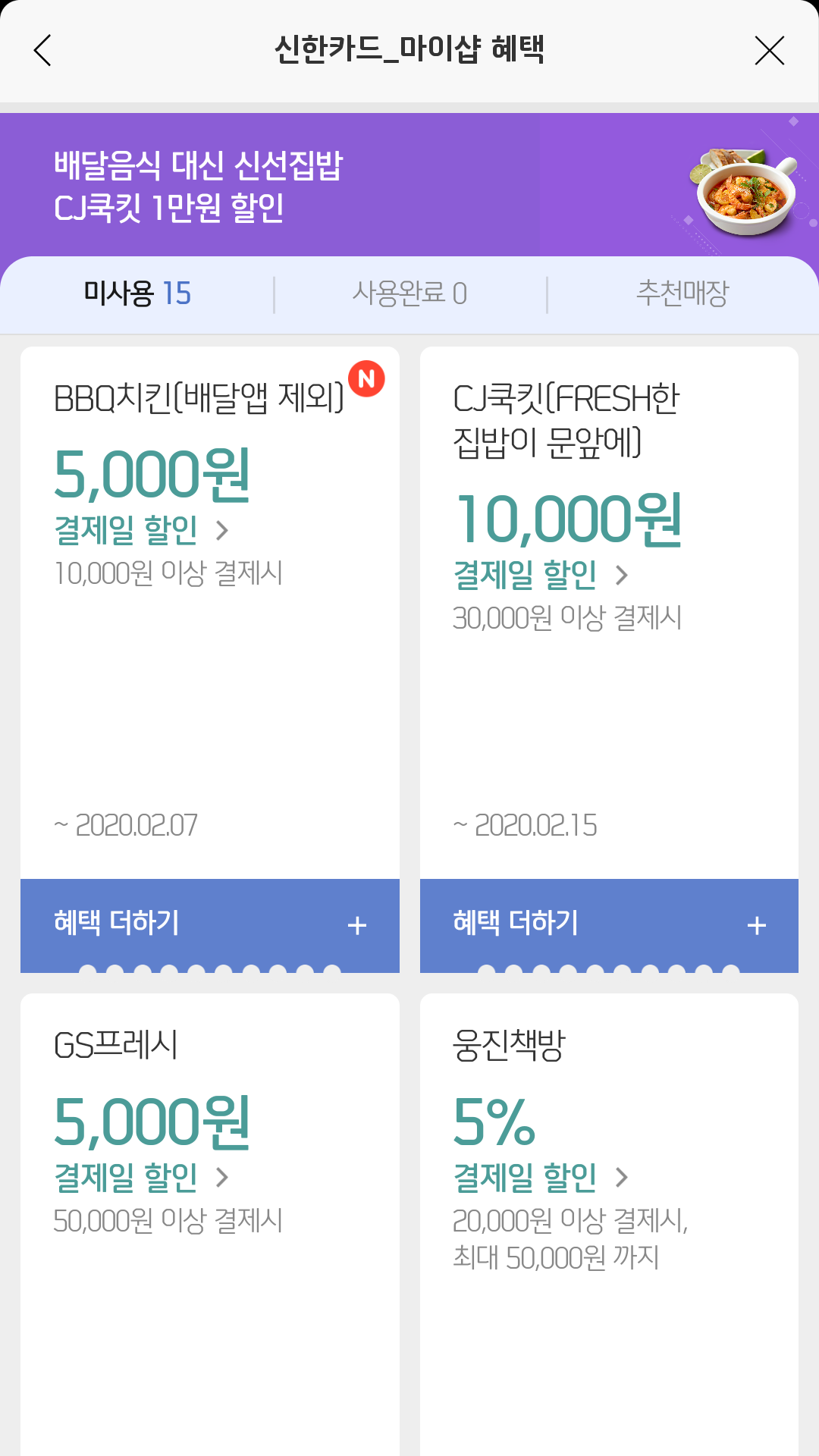
Task: Open the CJ쿡킷 1만원 할인 banner
Action: pyautogui.click(x=409, y=186)
